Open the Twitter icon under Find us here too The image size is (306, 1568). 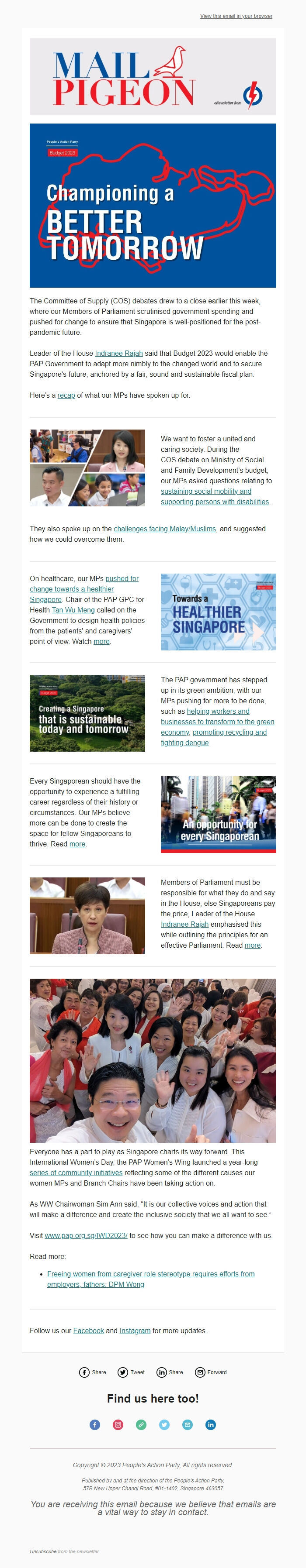164,1424
